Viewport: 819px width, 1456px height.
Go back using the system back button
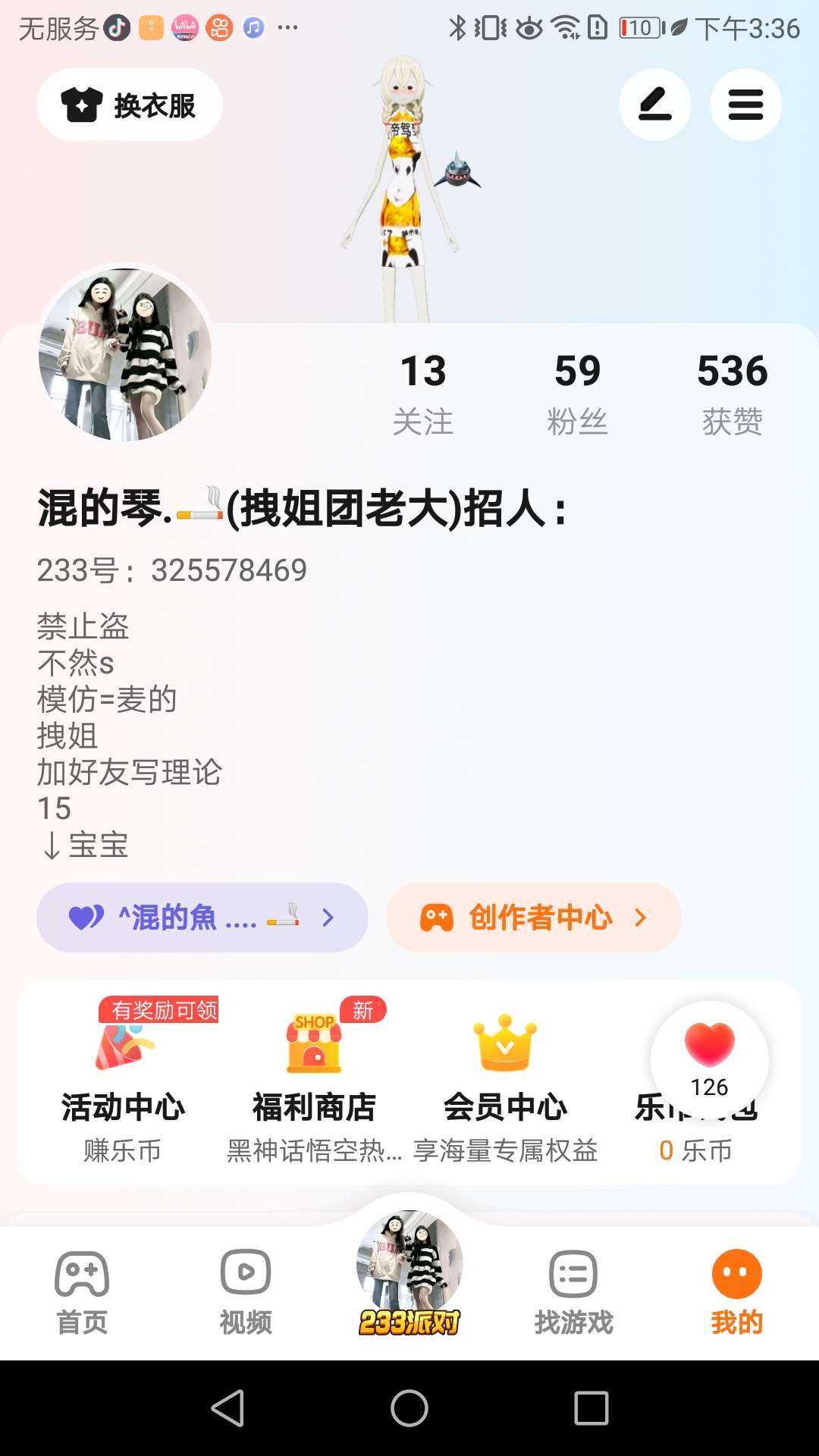pos(227,1409)
